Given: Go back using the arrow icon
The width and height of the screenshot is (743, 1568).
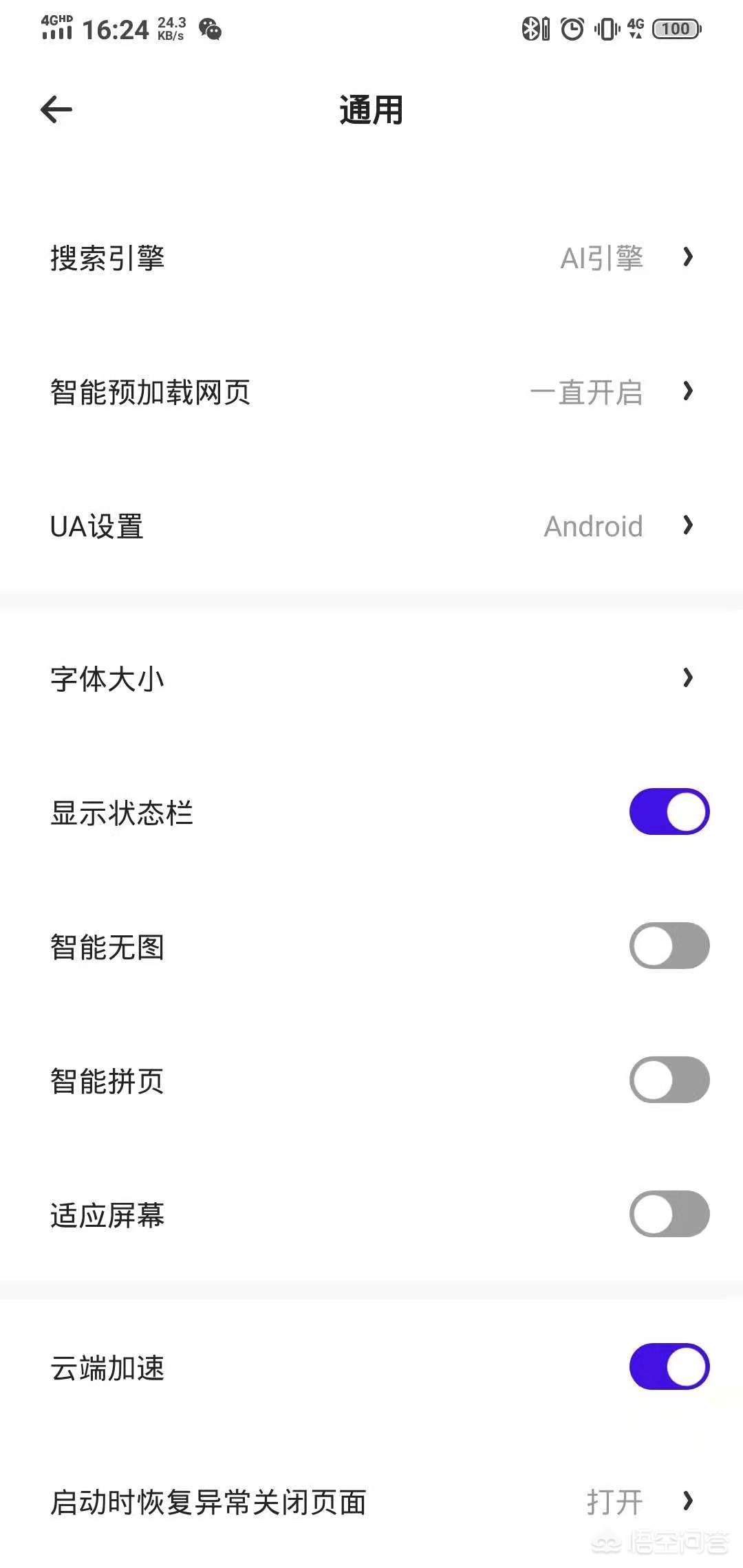Looking at the screenshot, I should 56,109.
